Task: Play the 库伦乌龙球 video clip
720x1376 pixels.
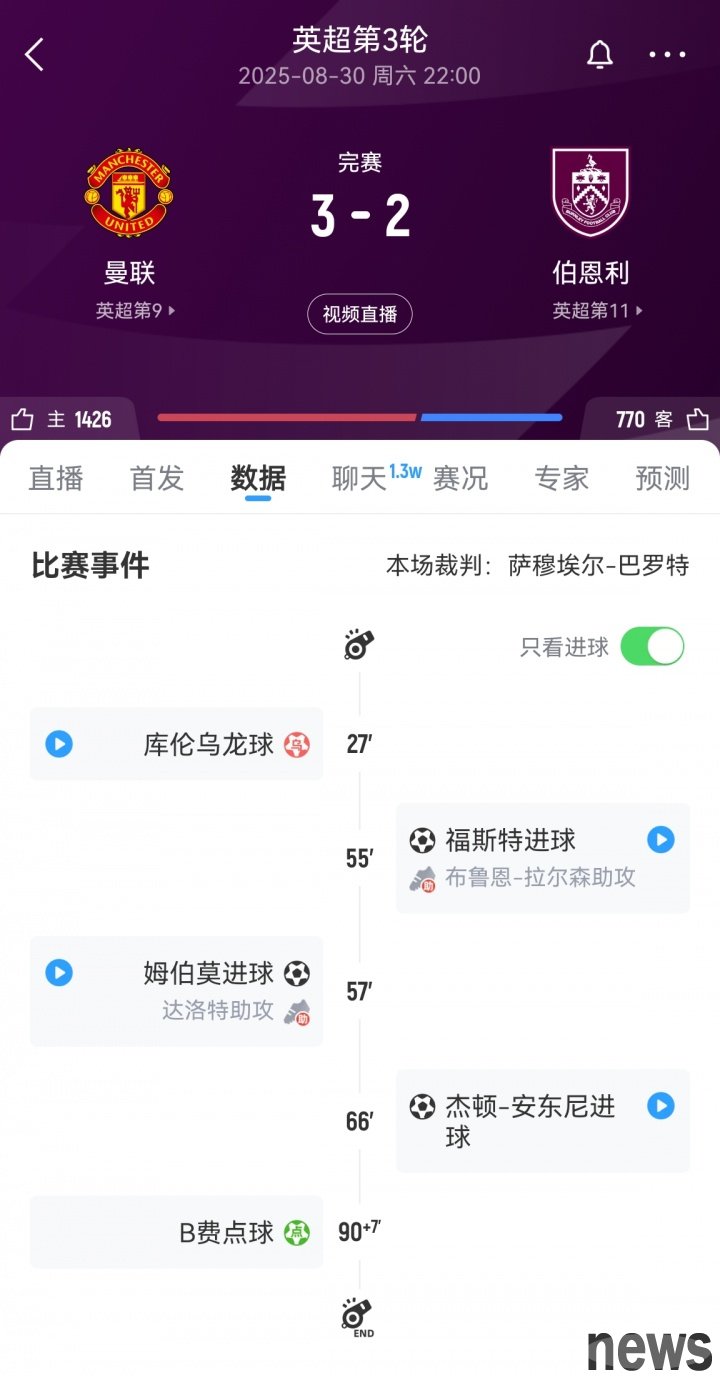Action: pos(59,744)
